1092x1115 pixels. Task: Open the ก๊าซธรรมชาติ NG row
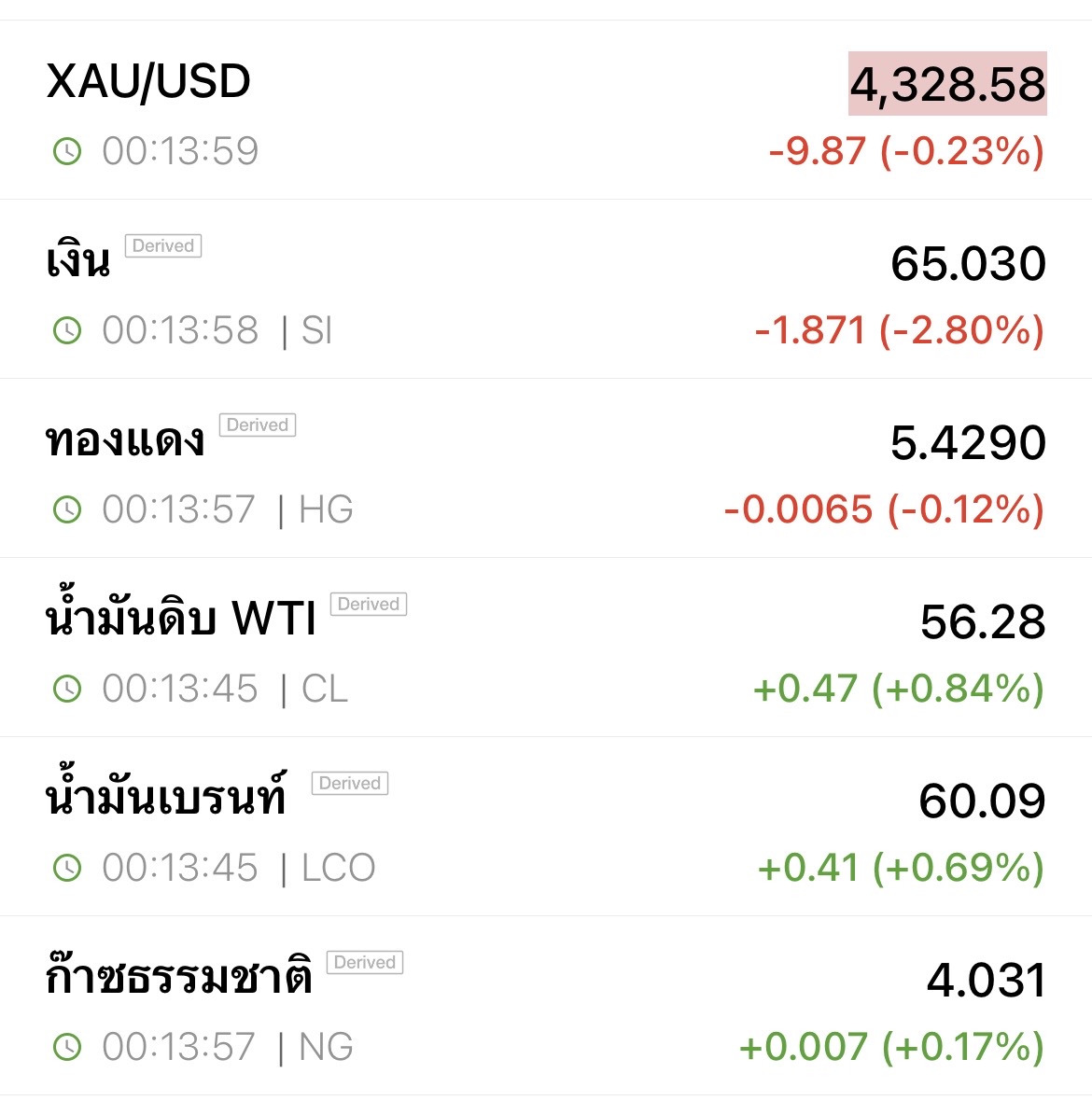[x=546, y=1006]
